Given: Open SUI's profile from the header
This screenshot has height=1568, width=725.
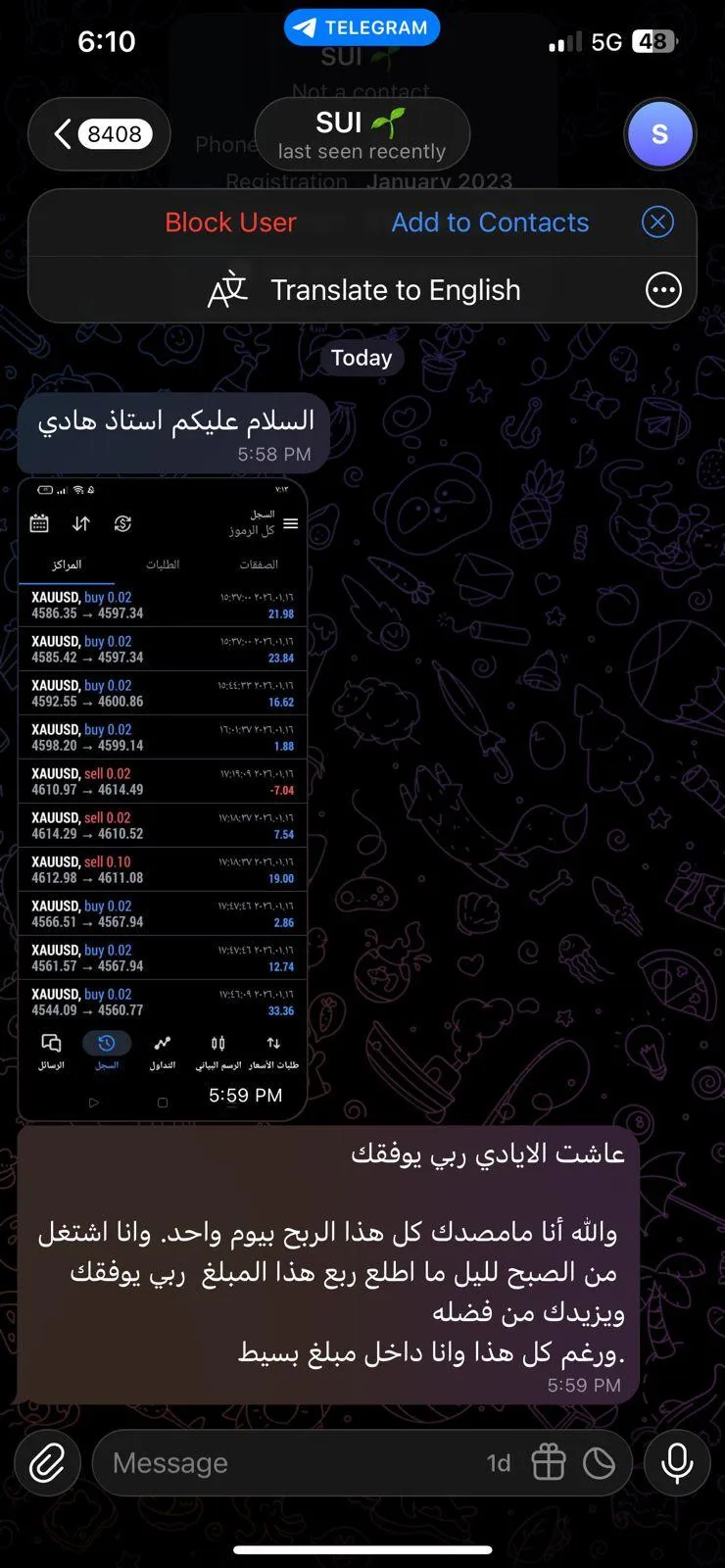Looking at the screenshot, I should tap(362, 134).
